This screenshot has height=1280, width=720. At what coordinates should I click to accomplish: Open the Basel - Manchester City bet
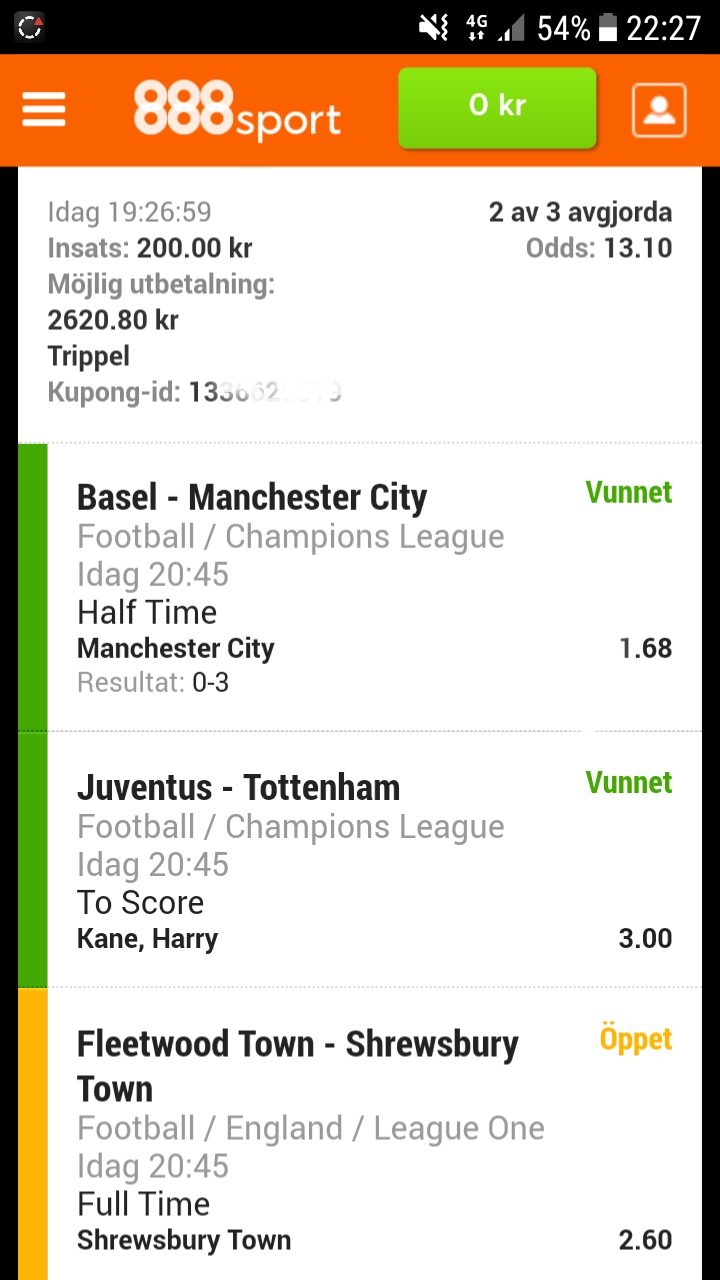360,587
